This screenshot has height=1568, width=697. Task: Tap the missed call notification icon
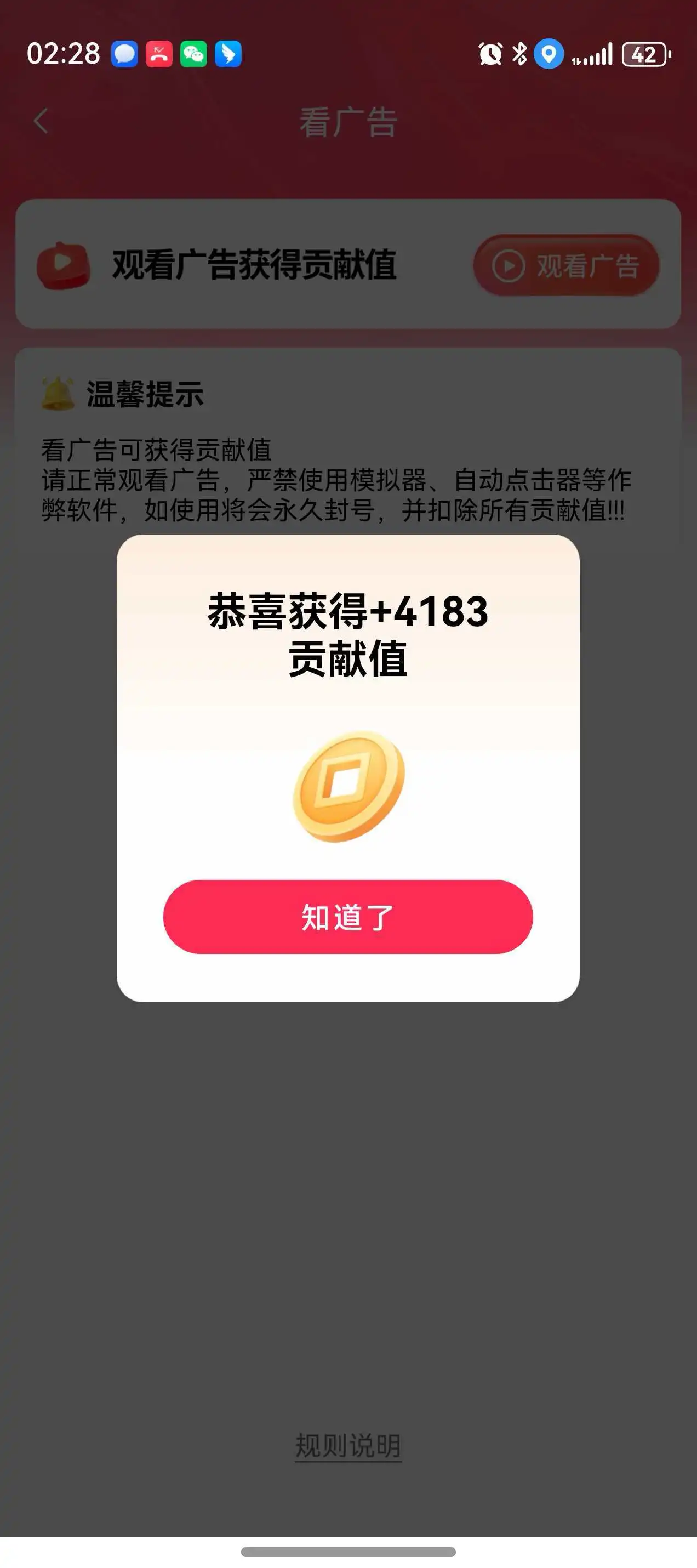(x=159, y=54)
